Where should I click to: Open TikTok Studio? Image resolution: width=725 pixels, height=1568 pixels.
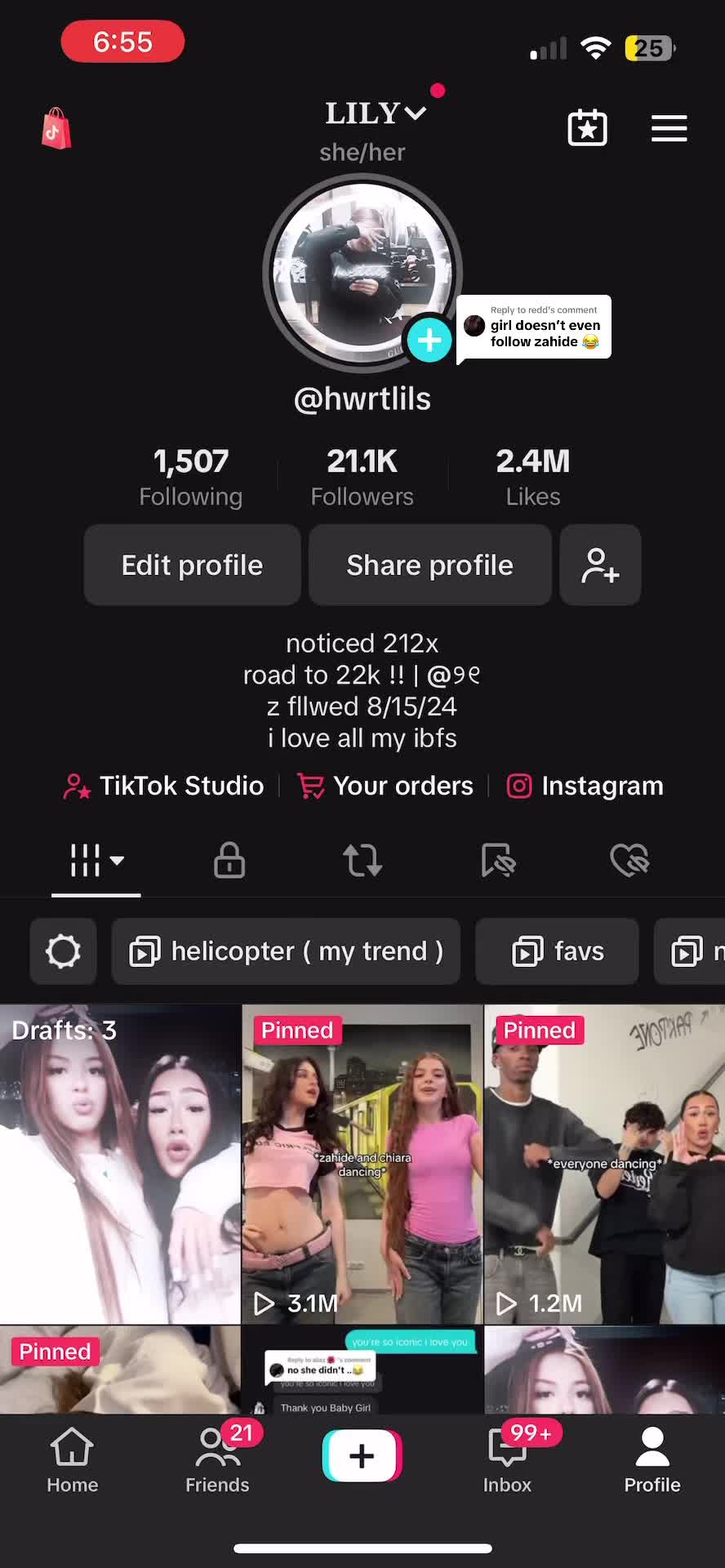(x=164, y=786)
